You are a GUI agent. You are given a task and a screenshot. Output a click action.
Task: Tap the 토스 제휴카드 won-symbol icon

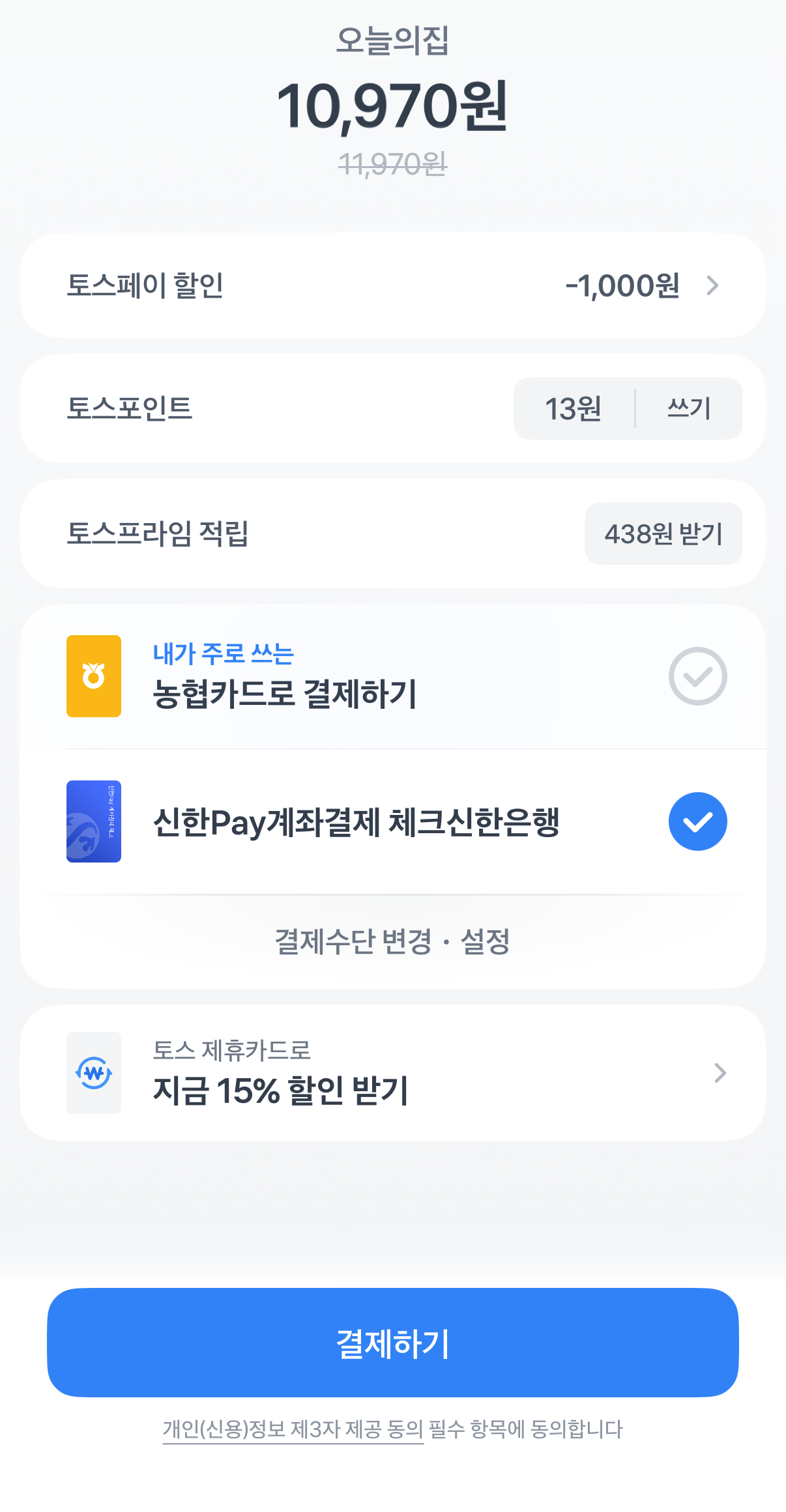[94, 1073]
